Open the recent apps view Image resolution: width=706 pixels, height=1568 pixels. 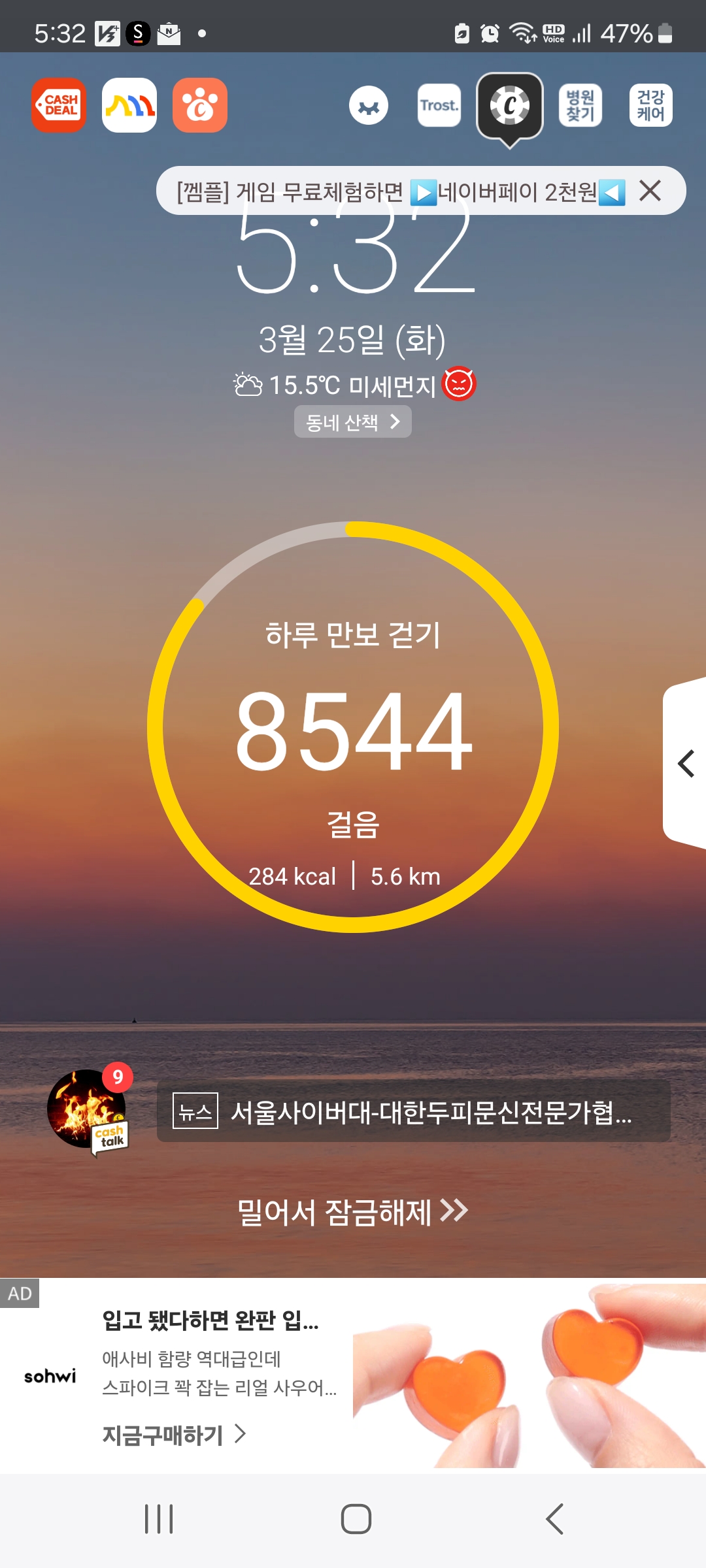point(159,1518)
